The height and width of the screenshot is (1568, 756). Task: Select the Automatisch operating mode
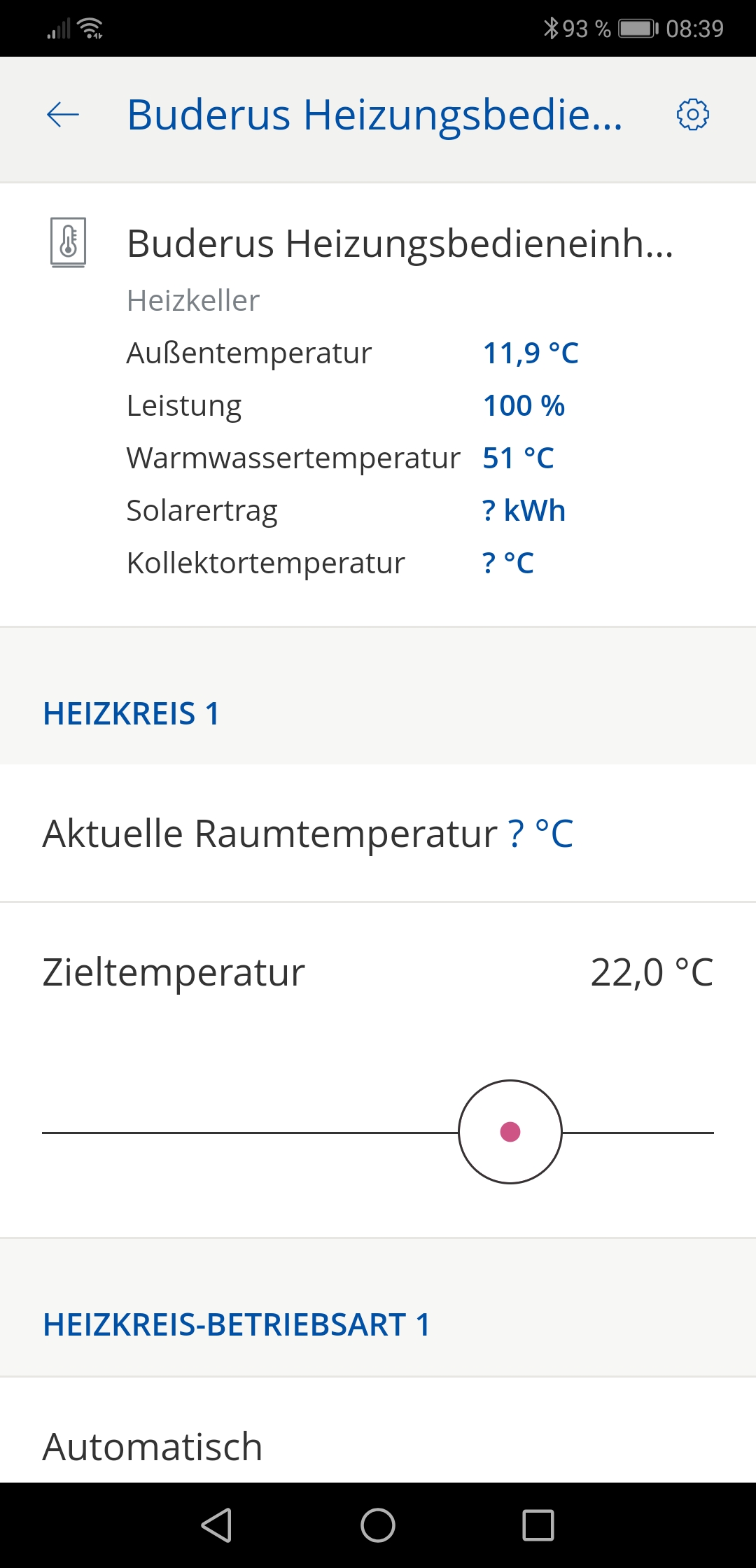pyautogui.click(x=153, y=1446)
